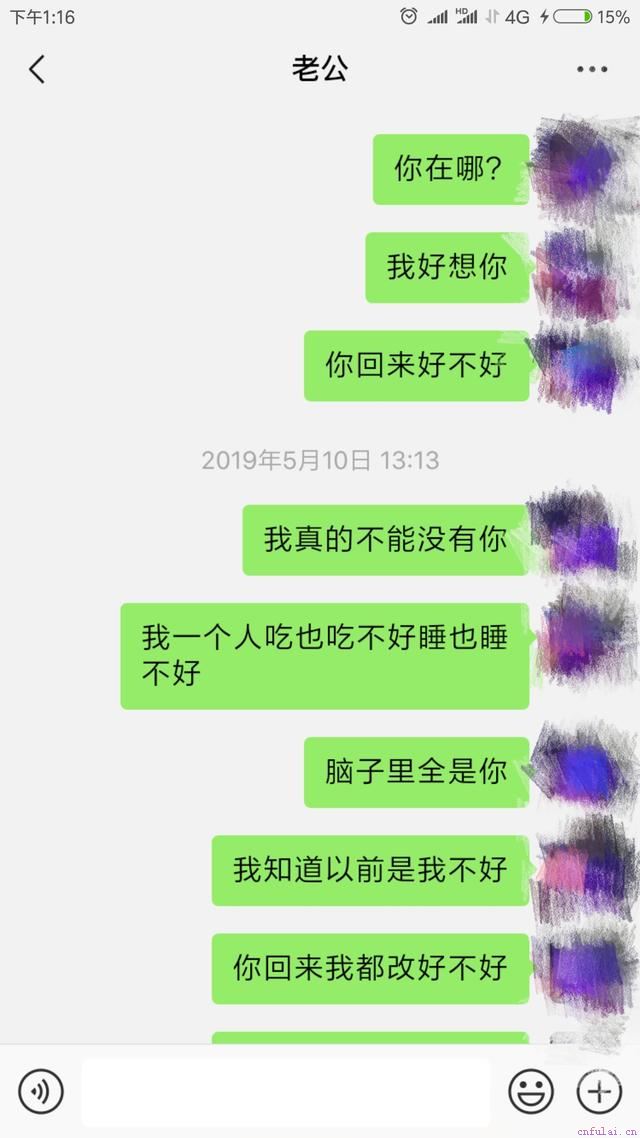Open the plus attachment menu
Screen dimensions: 640x1138
(599, 1091)
